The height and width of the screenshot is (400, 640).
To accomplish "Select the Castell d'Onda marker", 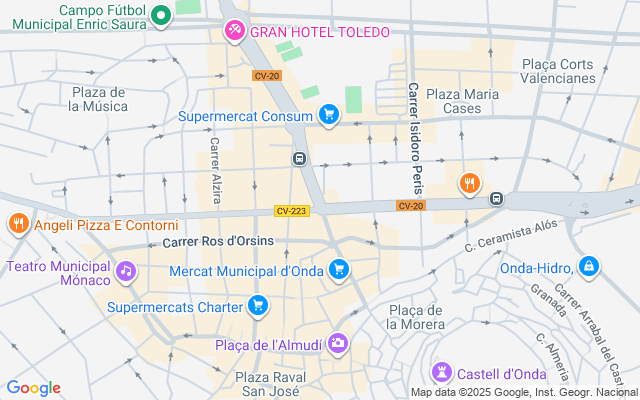I will (x=442, y=373).
